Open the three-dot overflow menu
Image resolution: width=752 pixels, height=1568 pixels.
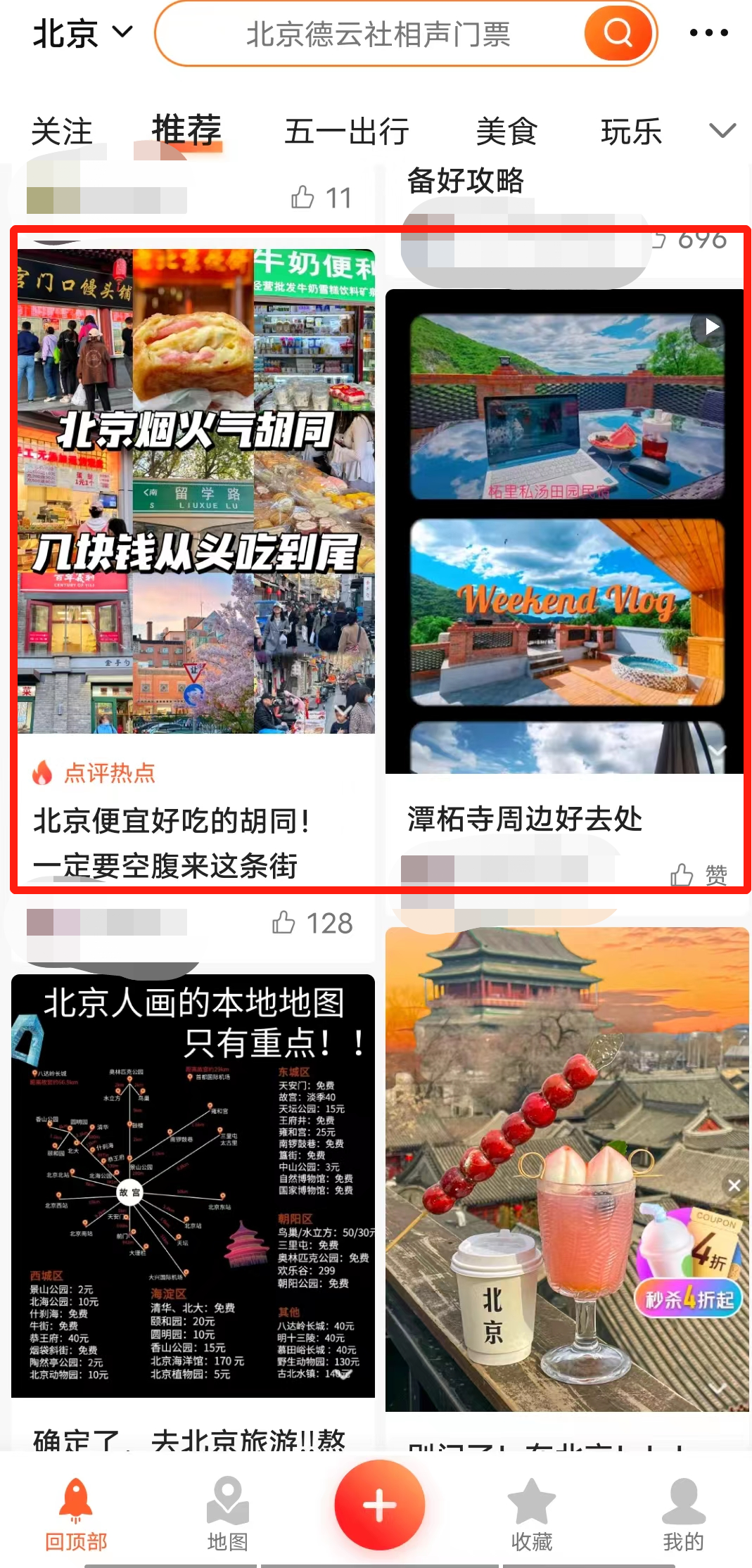[708, 33]
